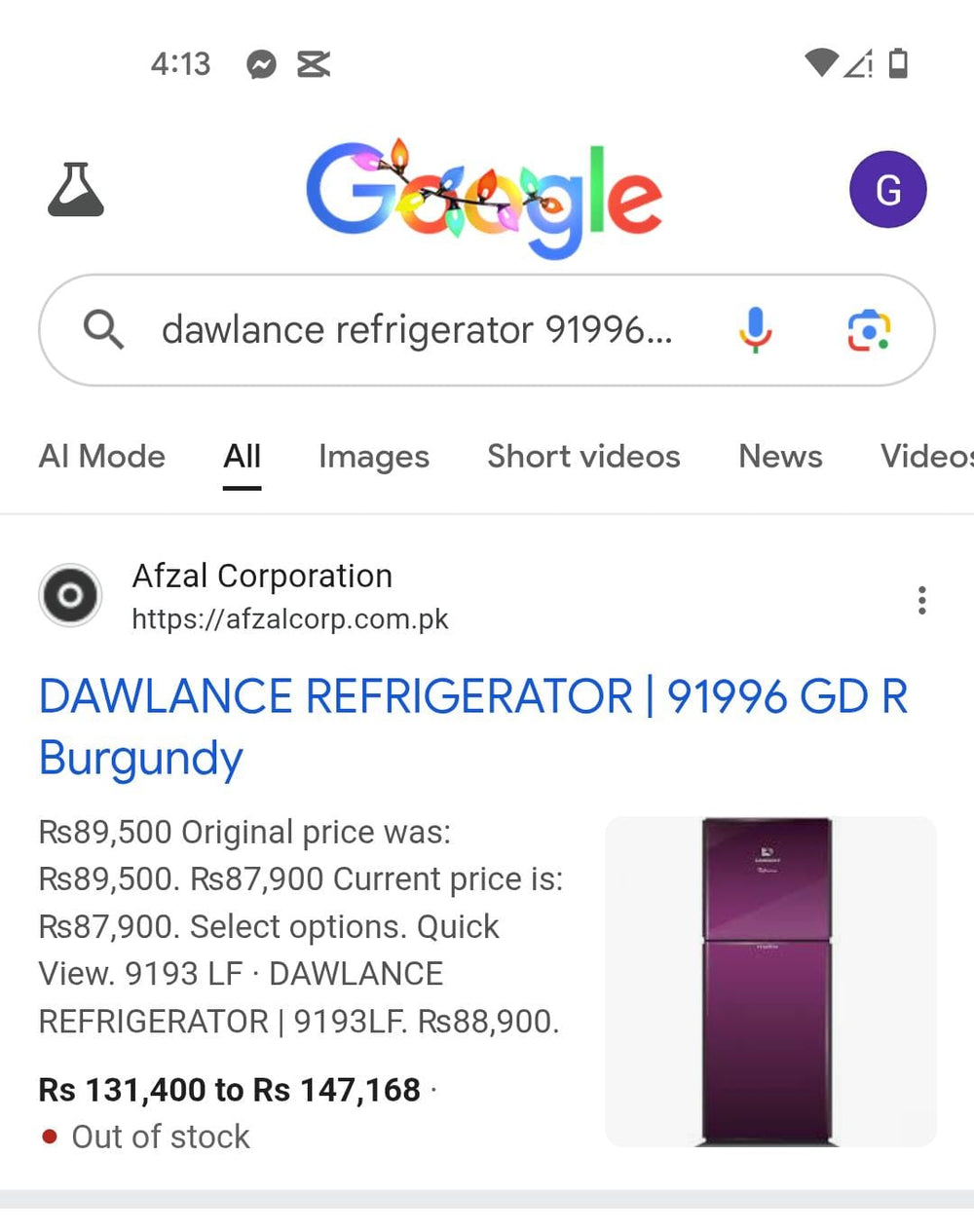Open Google Lens camera search
Screen dimensions: 974x1232
click(x=869, y=330)
